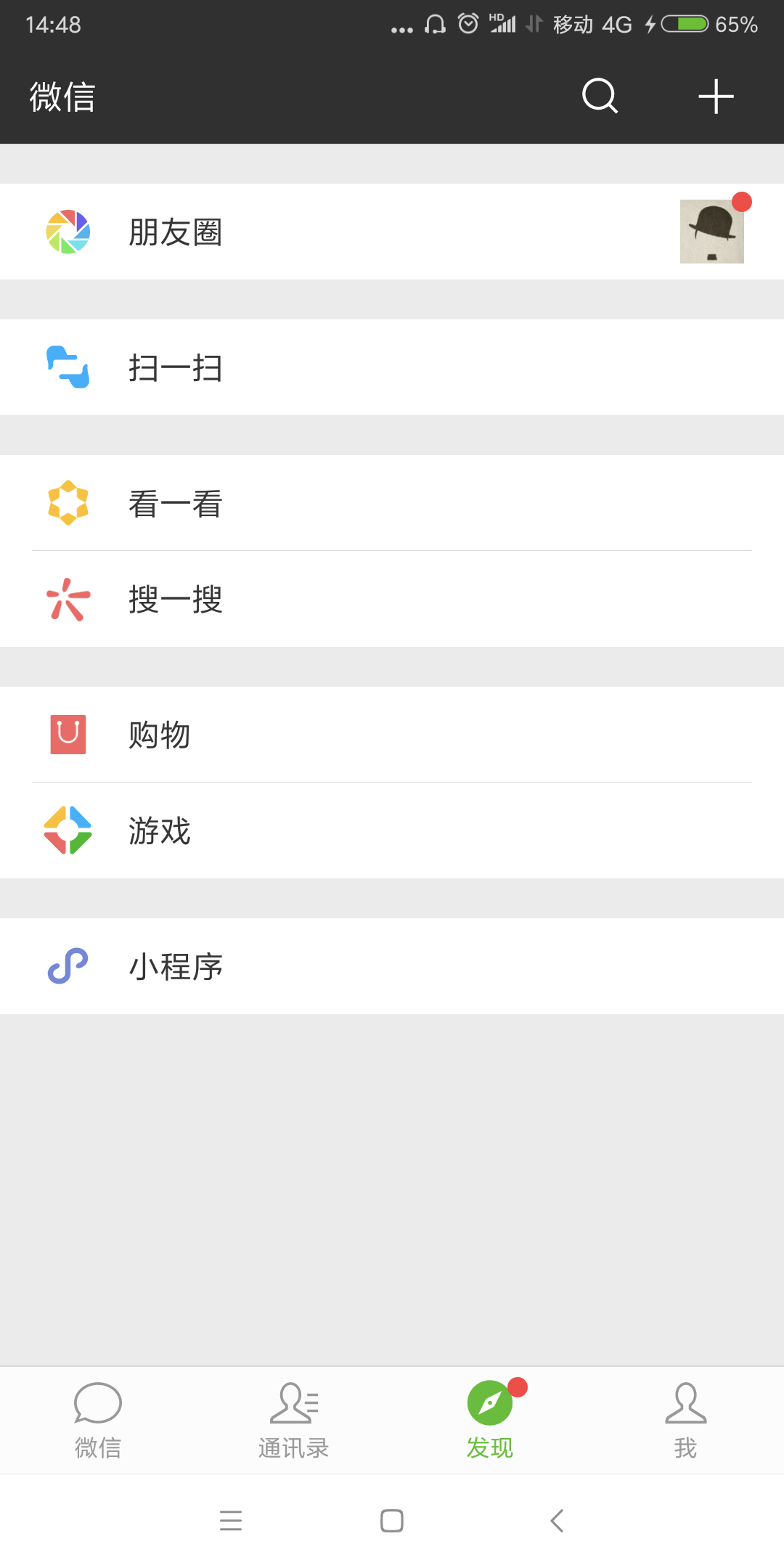The image size is (784, 1568).
Task: Switch to the 我 profile tab
Action: 686,1420
